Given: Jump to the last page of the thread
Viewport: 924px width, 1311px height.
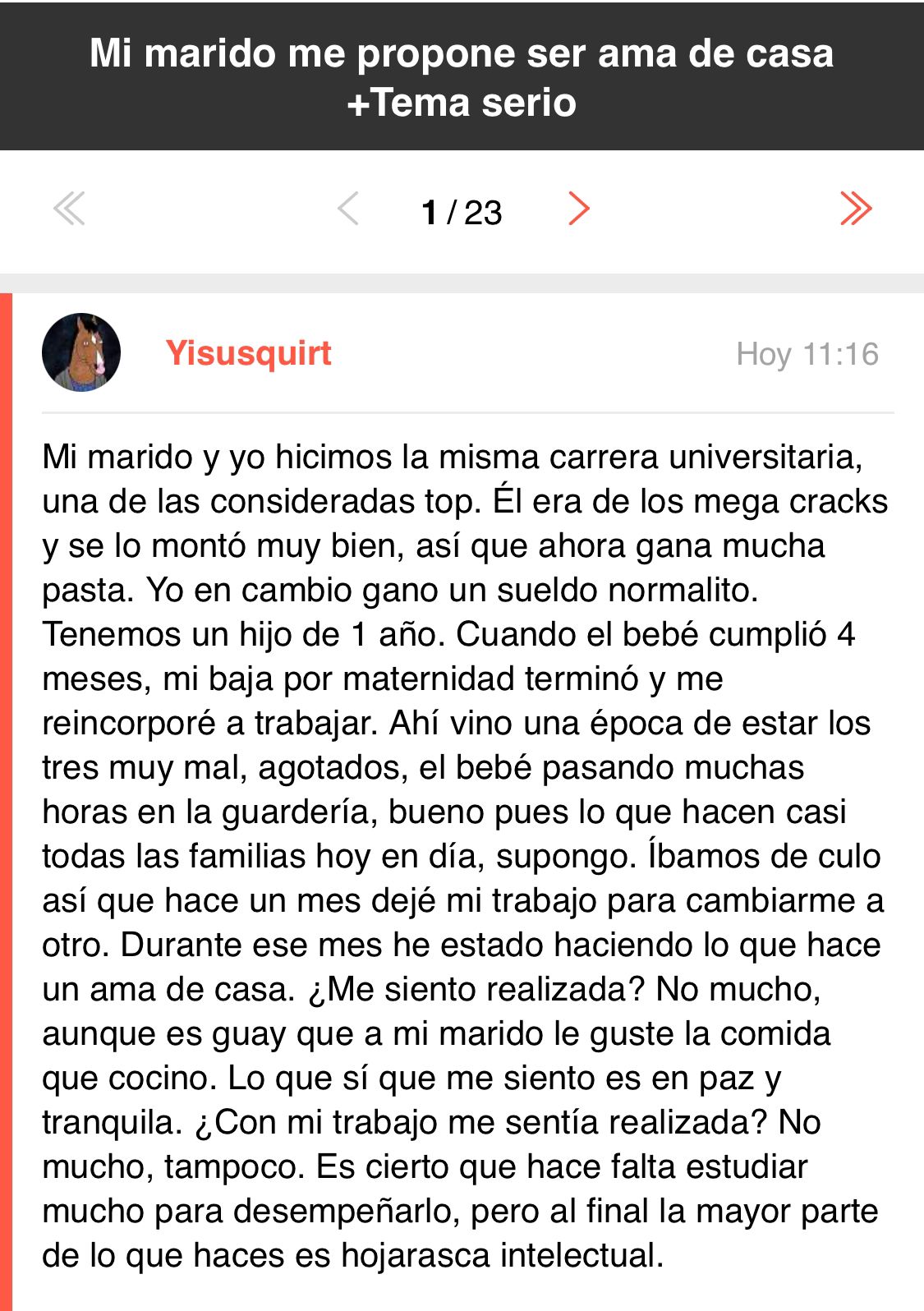Looking at the screenshot, I should pyautogui.click(x=855, y=209).
